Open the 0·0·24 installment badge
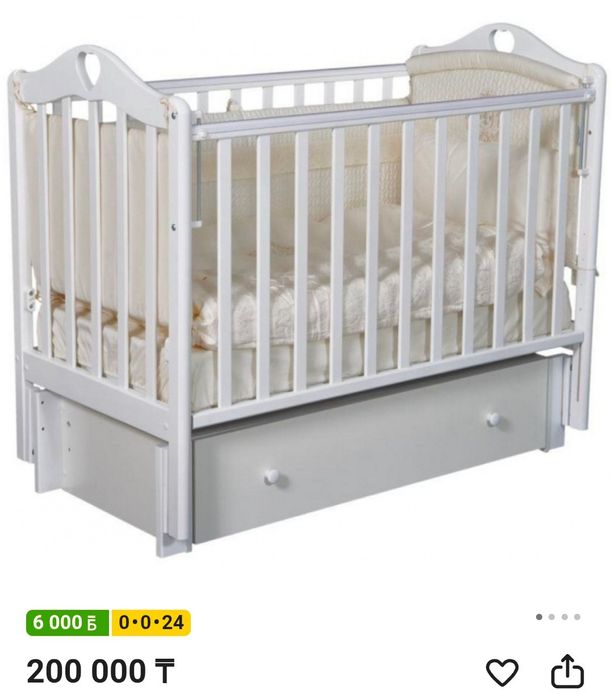 pos(151,623)
